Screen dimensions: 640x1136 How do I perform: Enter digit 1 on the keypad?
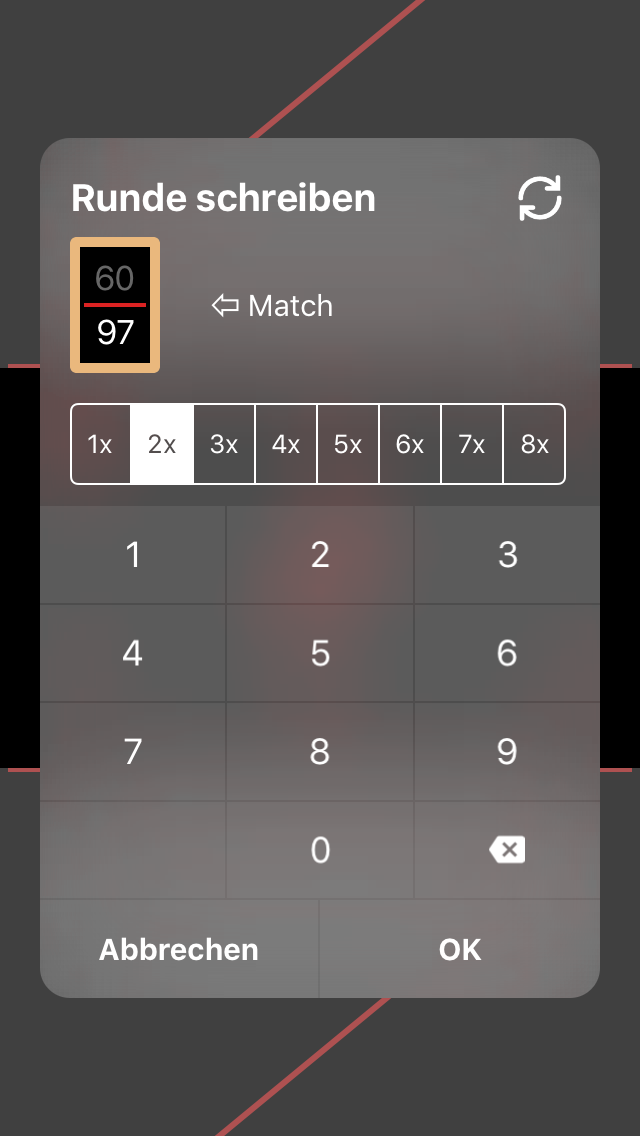pyautogui.click(x=133, y=555)
